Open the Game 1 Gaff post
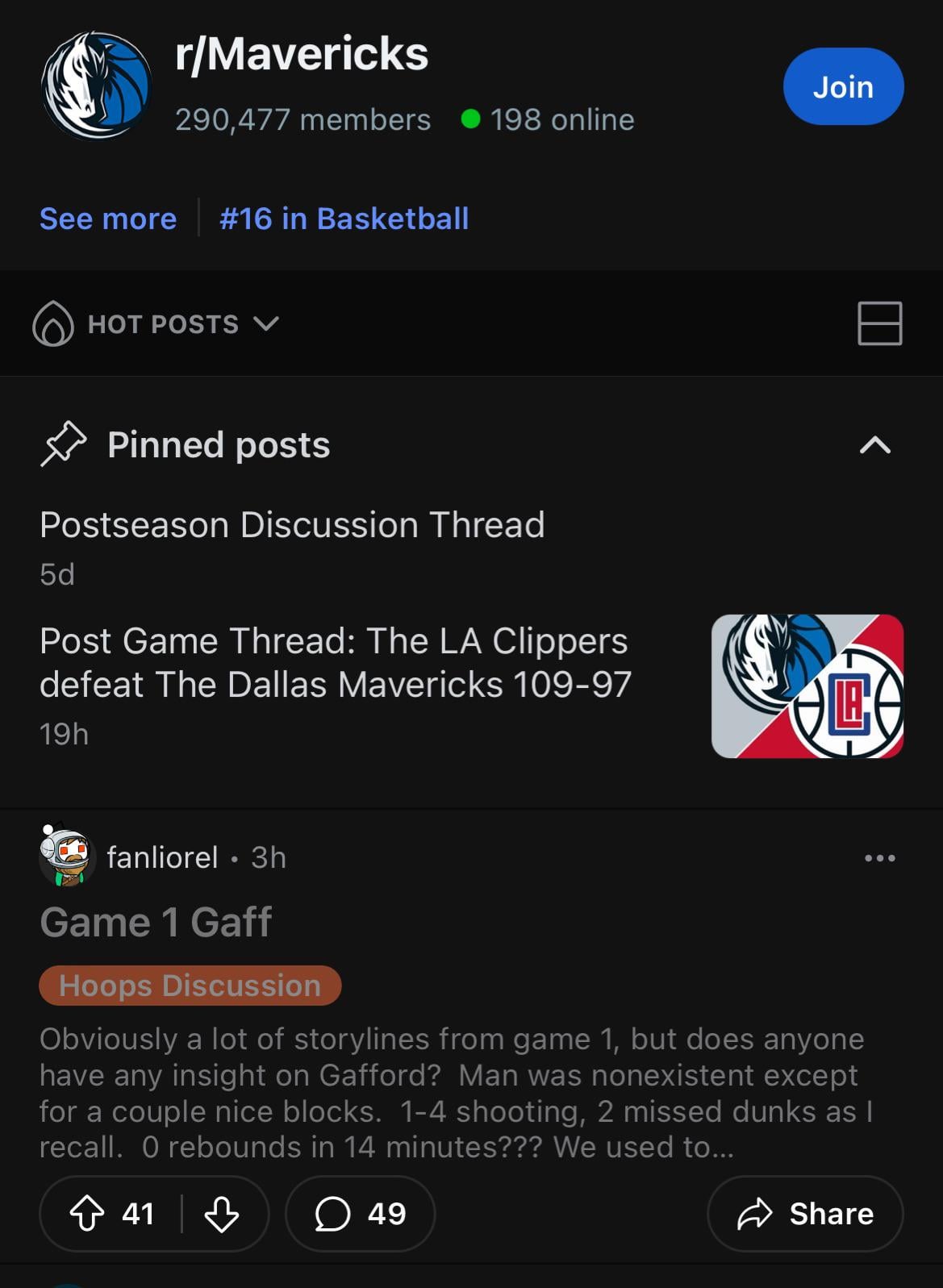The width and height of the screenshot is (943, 1288). click(x=156, y=922)
